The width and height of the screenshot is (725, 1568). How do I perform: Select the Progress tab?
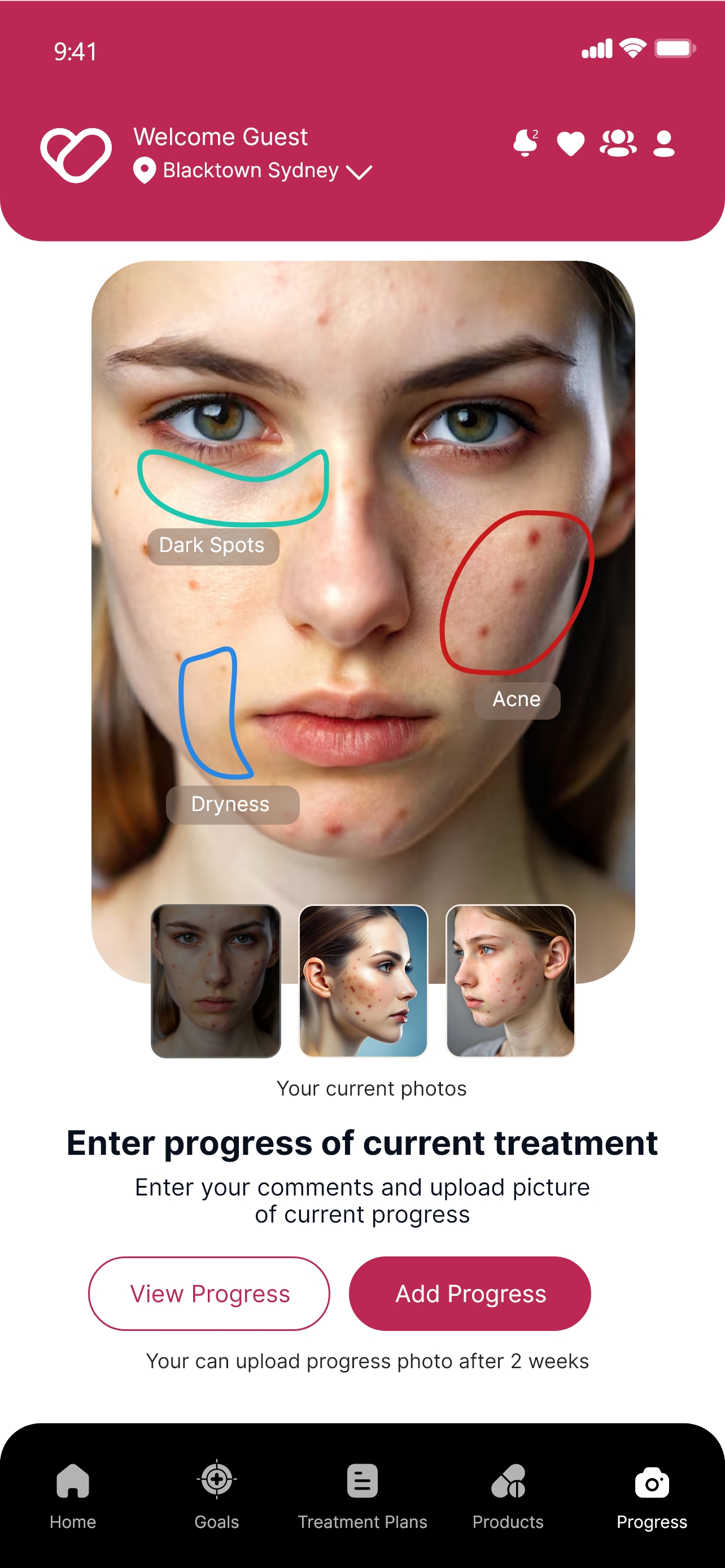(x=652, y=1495)
